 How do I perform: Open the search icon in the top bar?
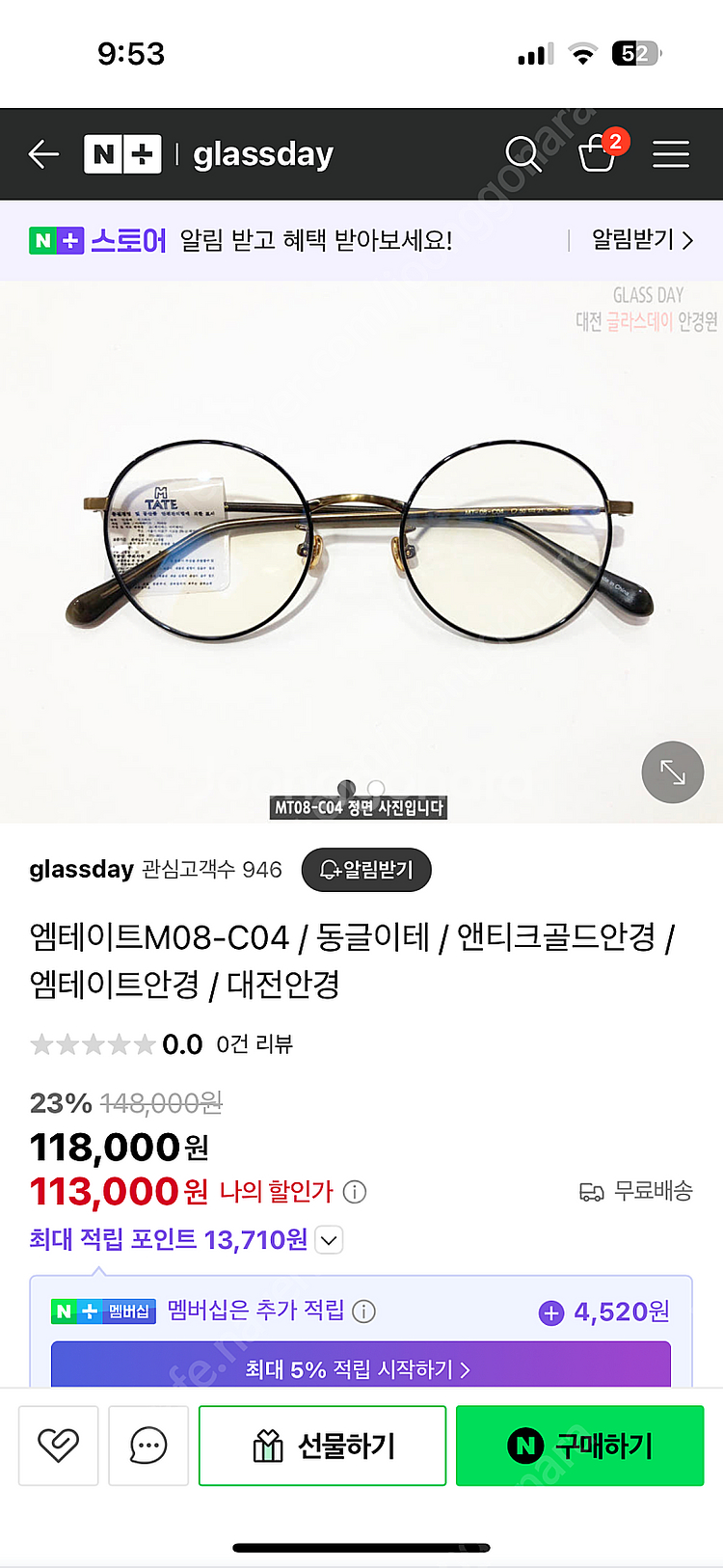point(522,154)
